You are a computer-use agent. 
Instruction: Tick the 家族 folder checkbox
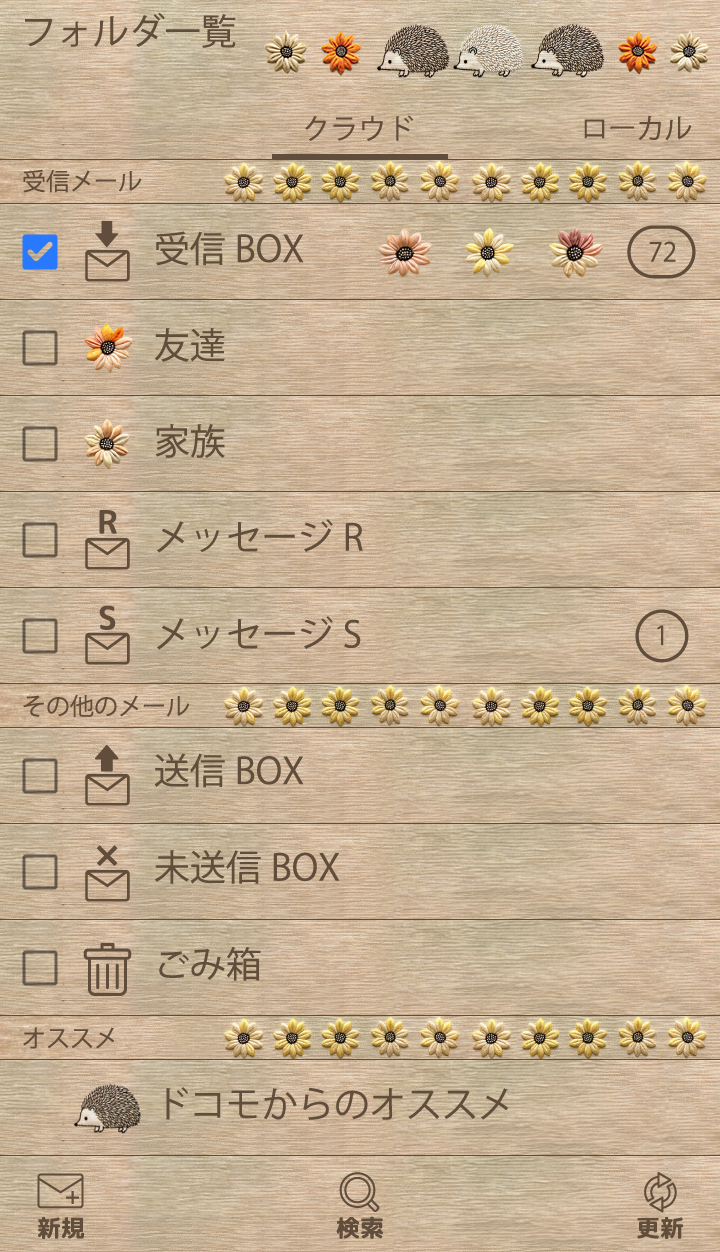tap(40, 444)
